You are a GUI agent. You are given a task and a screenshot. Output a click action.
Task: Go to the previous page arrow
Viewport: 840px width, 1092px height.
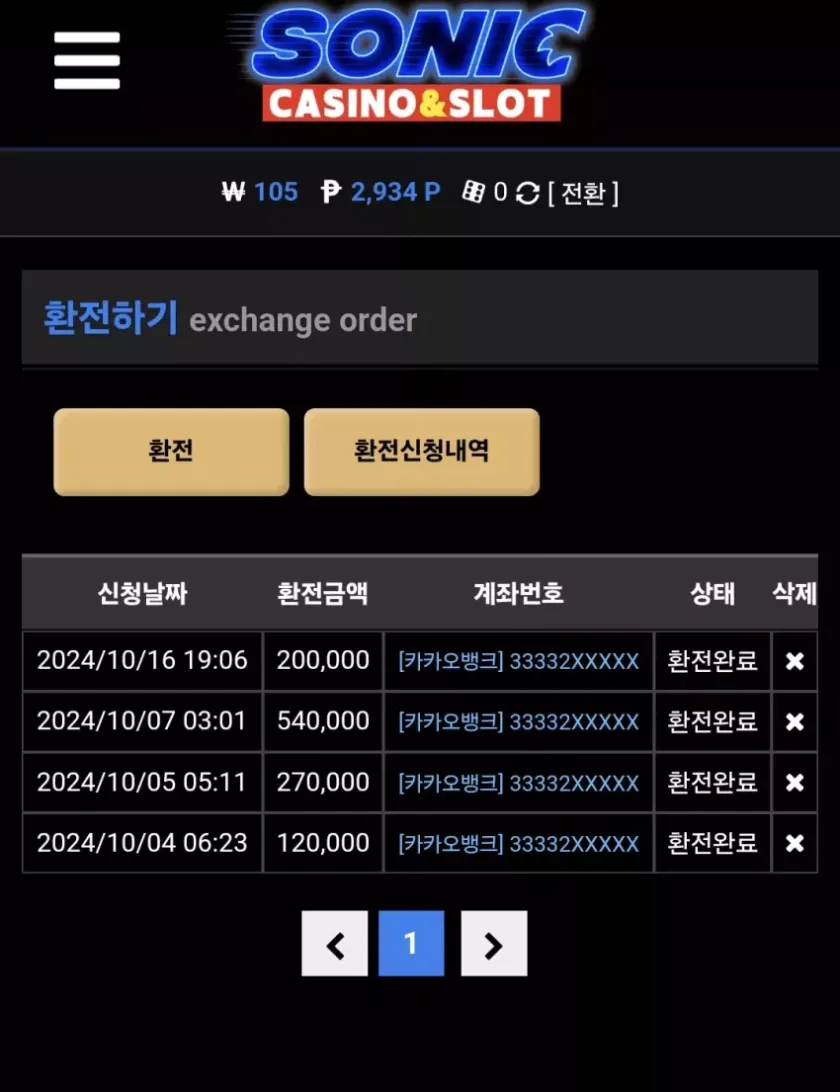coord(334,944)
